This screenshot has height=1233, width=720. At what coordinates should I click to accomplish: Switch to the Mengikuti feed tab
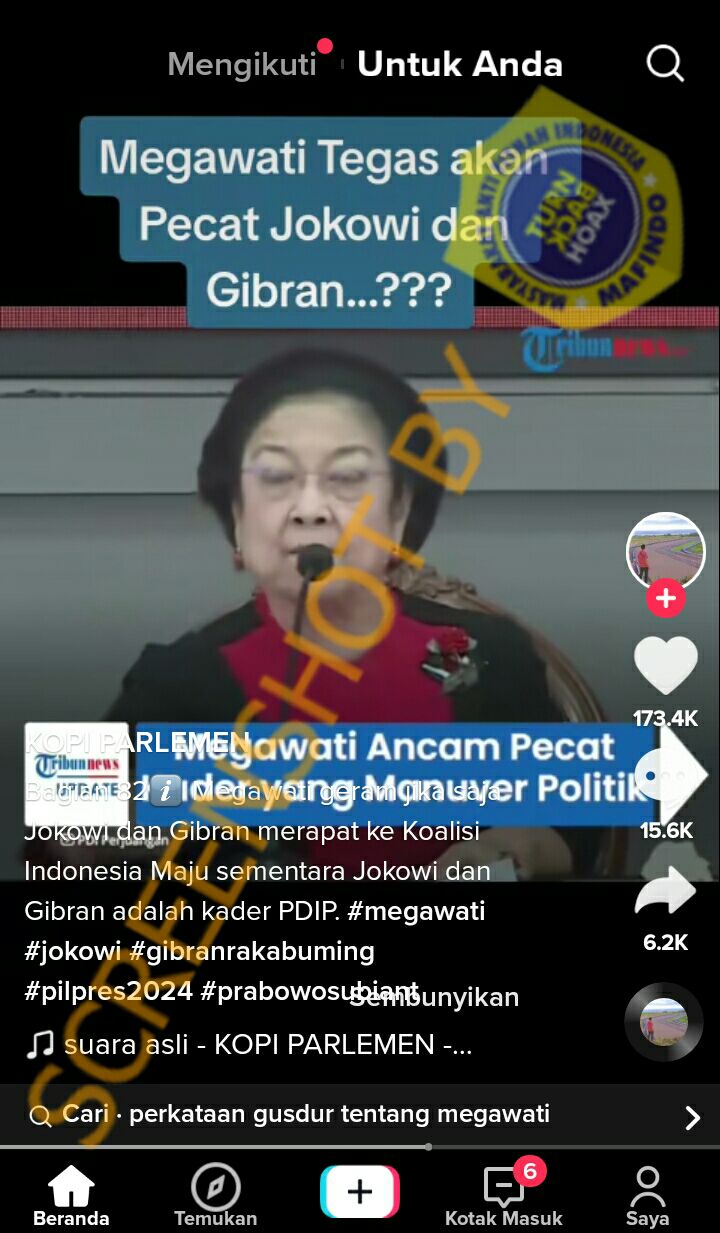coord(242,65)
